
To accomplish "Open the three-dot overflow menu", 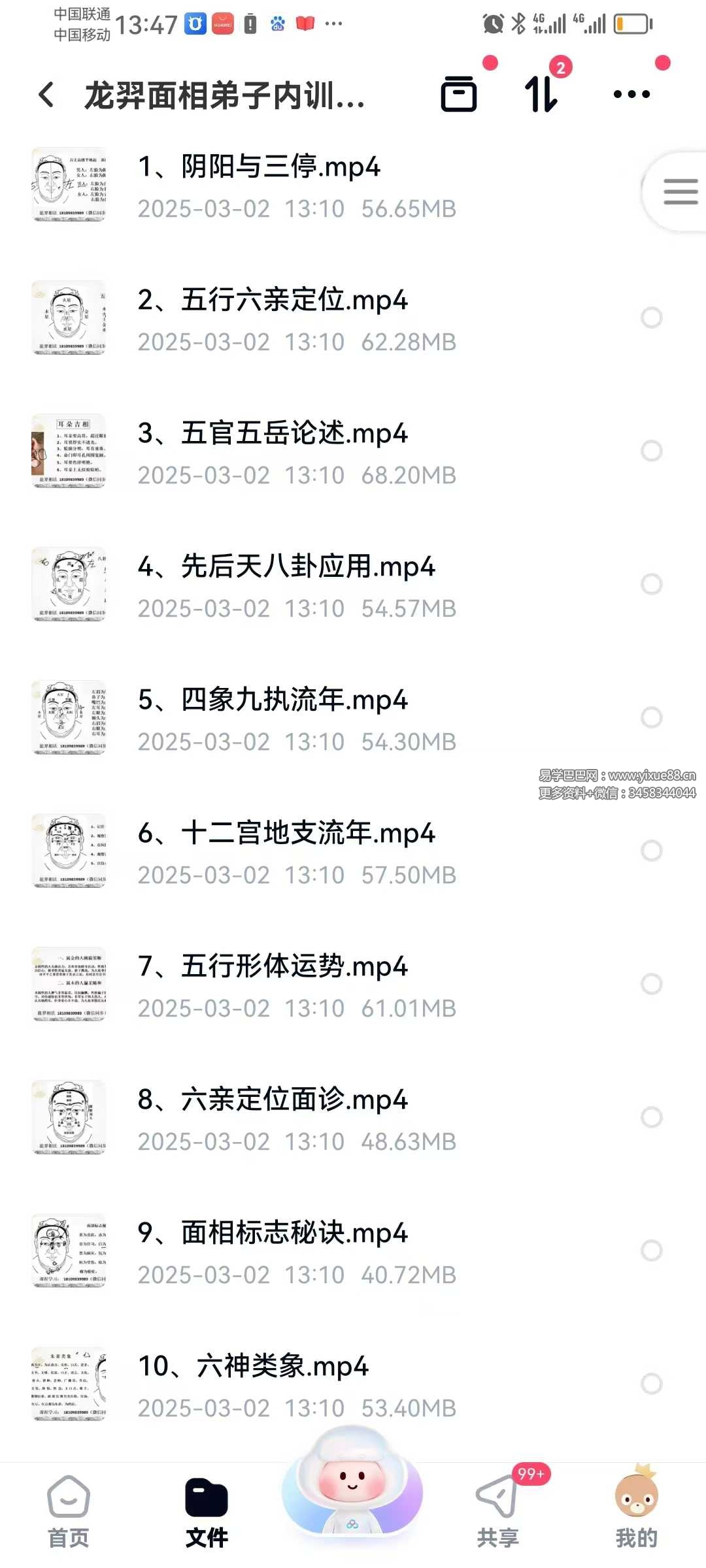I will point(631,94).
